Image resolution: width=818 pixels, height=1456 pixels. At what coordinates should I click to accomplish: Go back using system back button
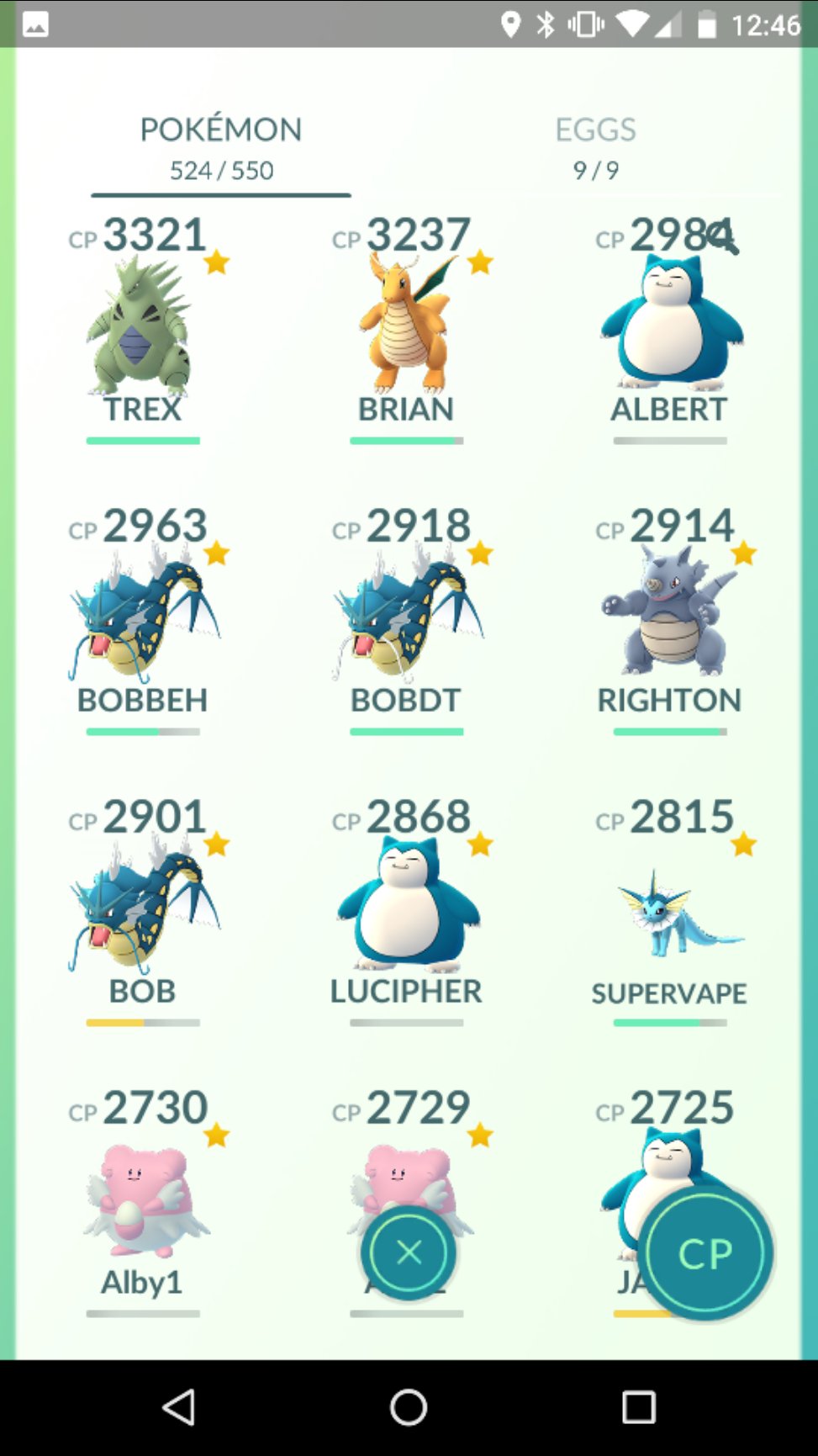coord(178,1407)
